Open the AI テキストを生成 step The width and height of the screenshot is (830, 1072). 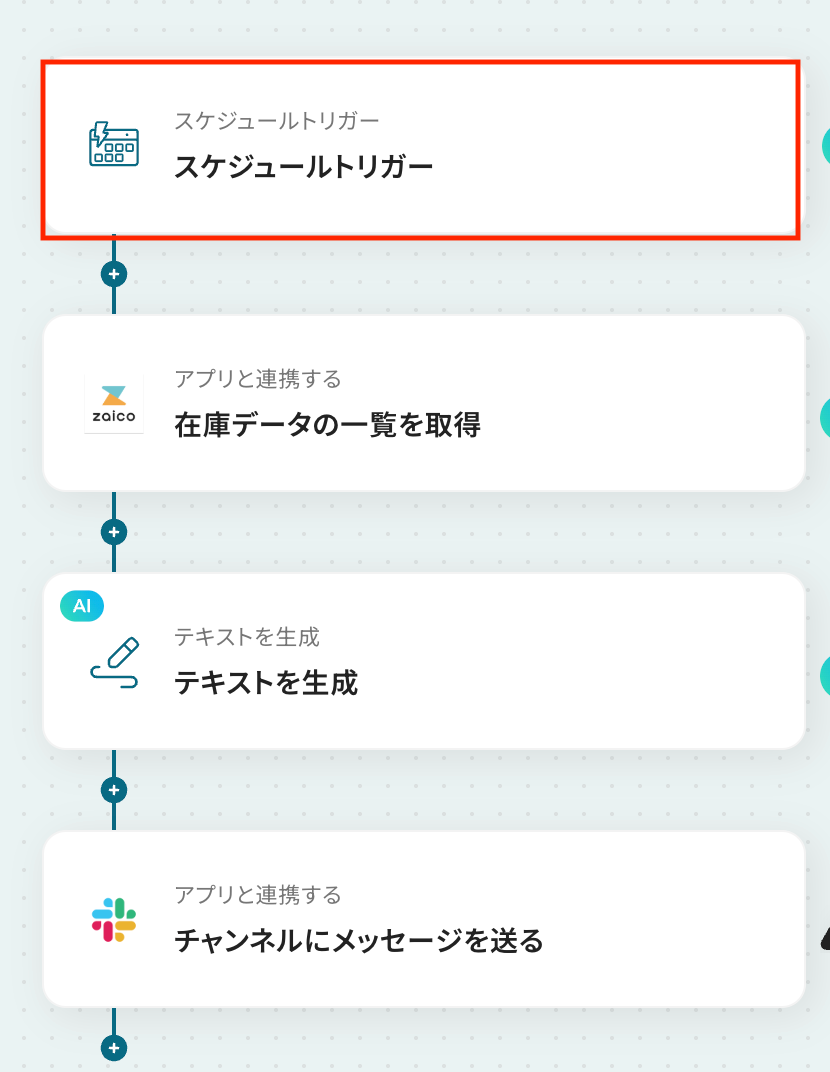[x=424, y=662]
